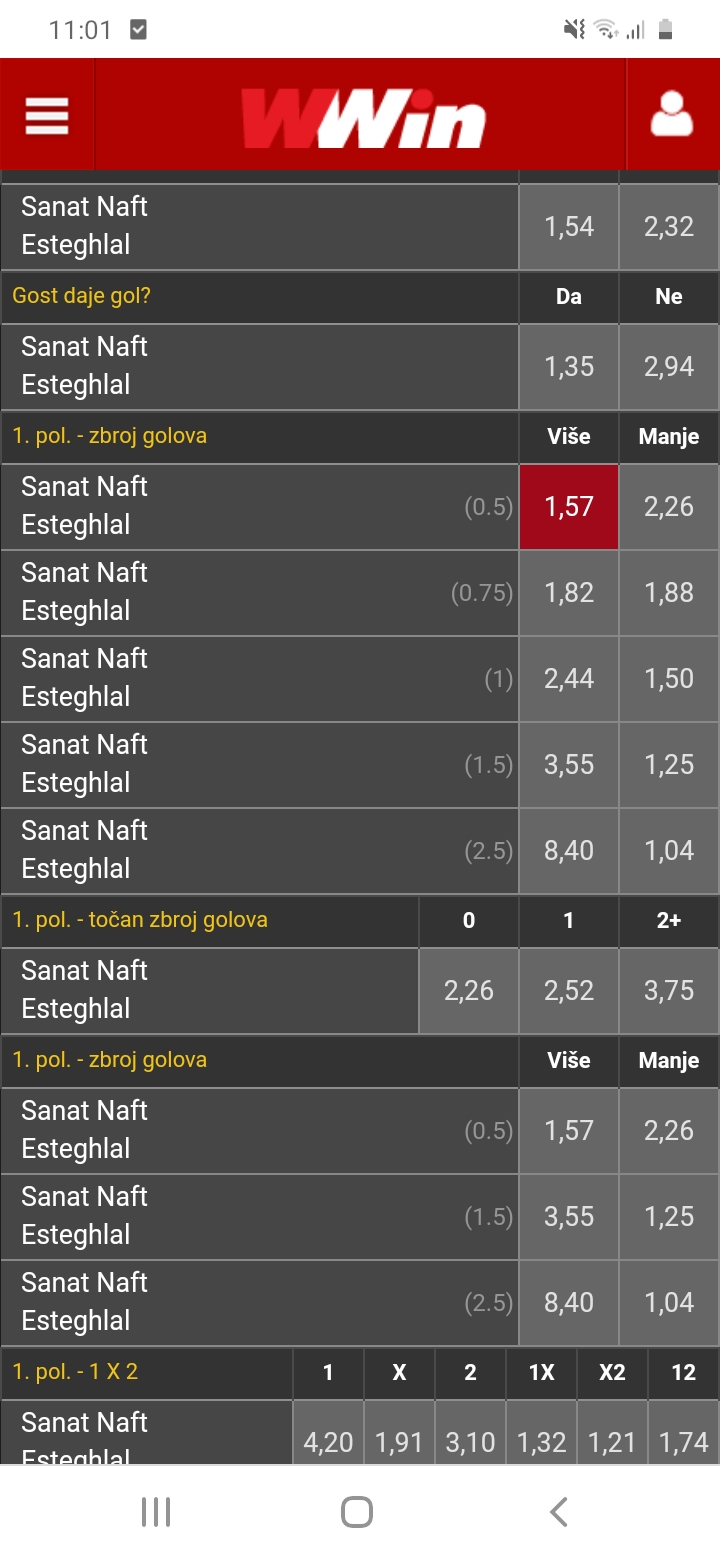This screenshot has width=720, height=1560.
Task: Open the hamburger menu
Action: tap(47, 115)
